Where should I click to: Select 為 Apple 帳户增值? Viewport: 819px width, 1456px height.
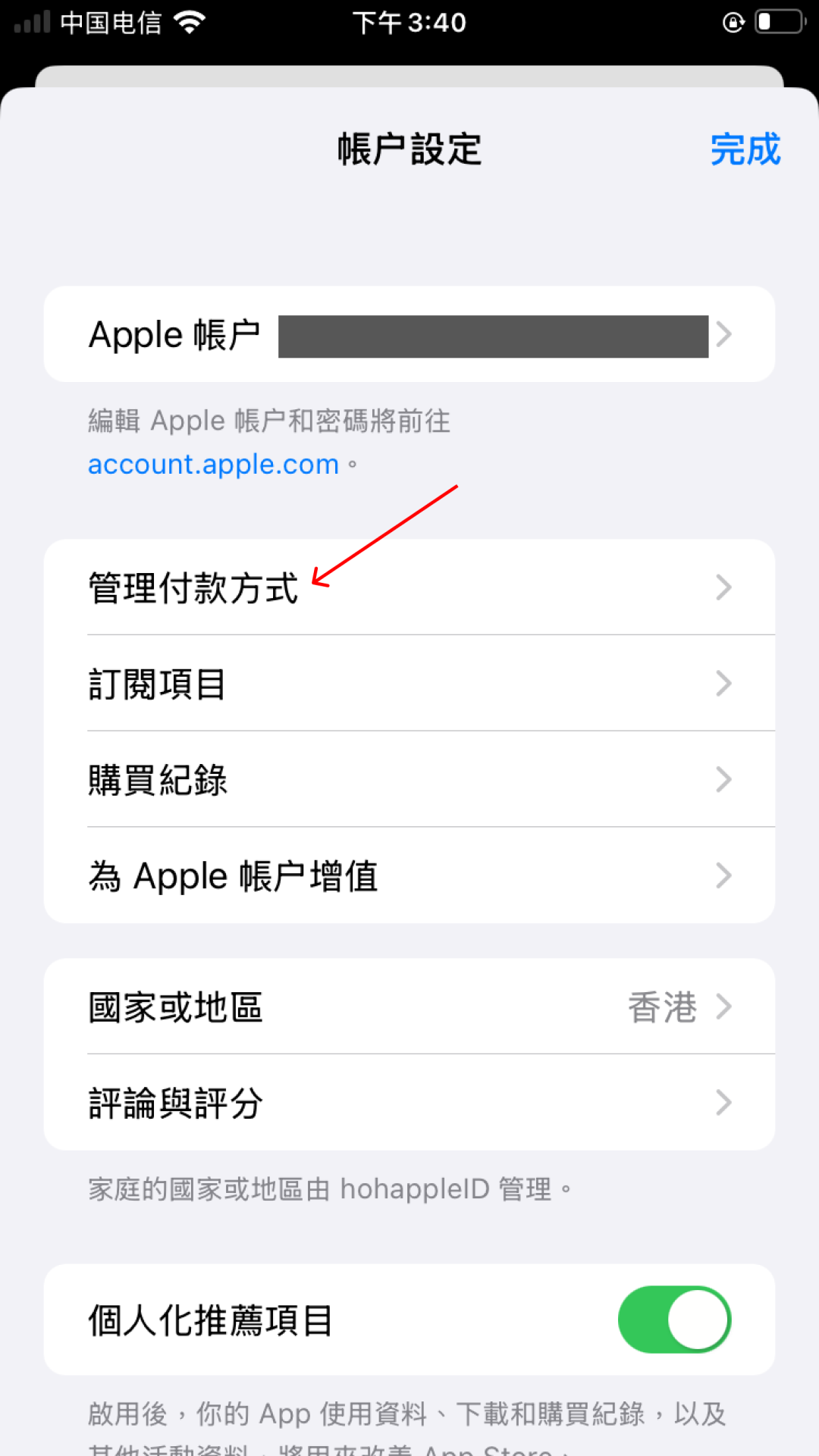(x=409, y=875)
